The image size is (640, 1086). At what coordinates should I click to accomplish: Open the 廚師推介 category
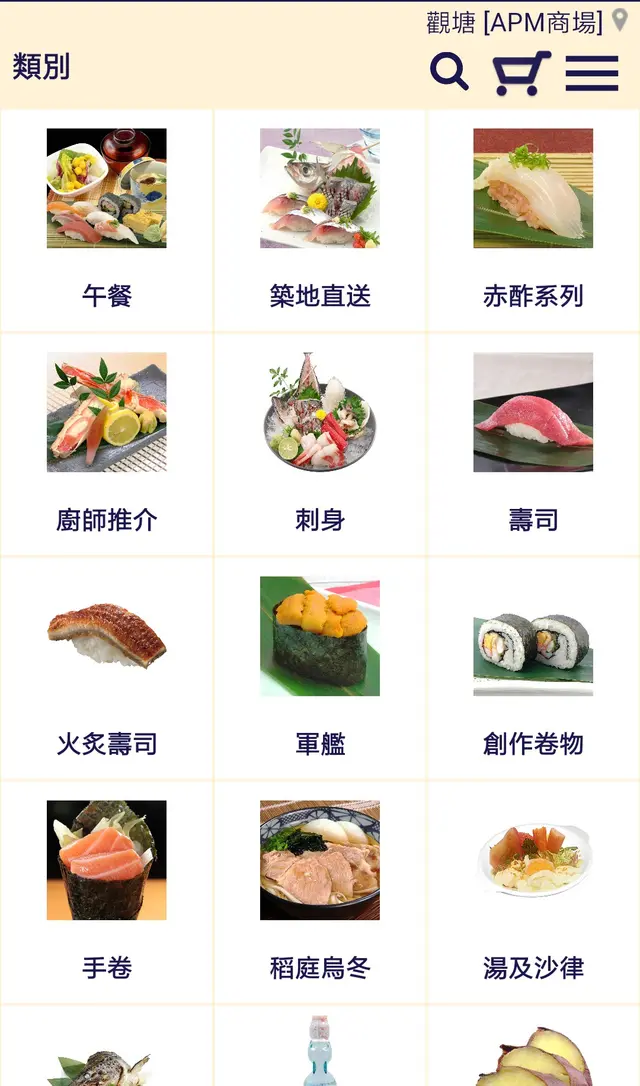pos(107,444)
